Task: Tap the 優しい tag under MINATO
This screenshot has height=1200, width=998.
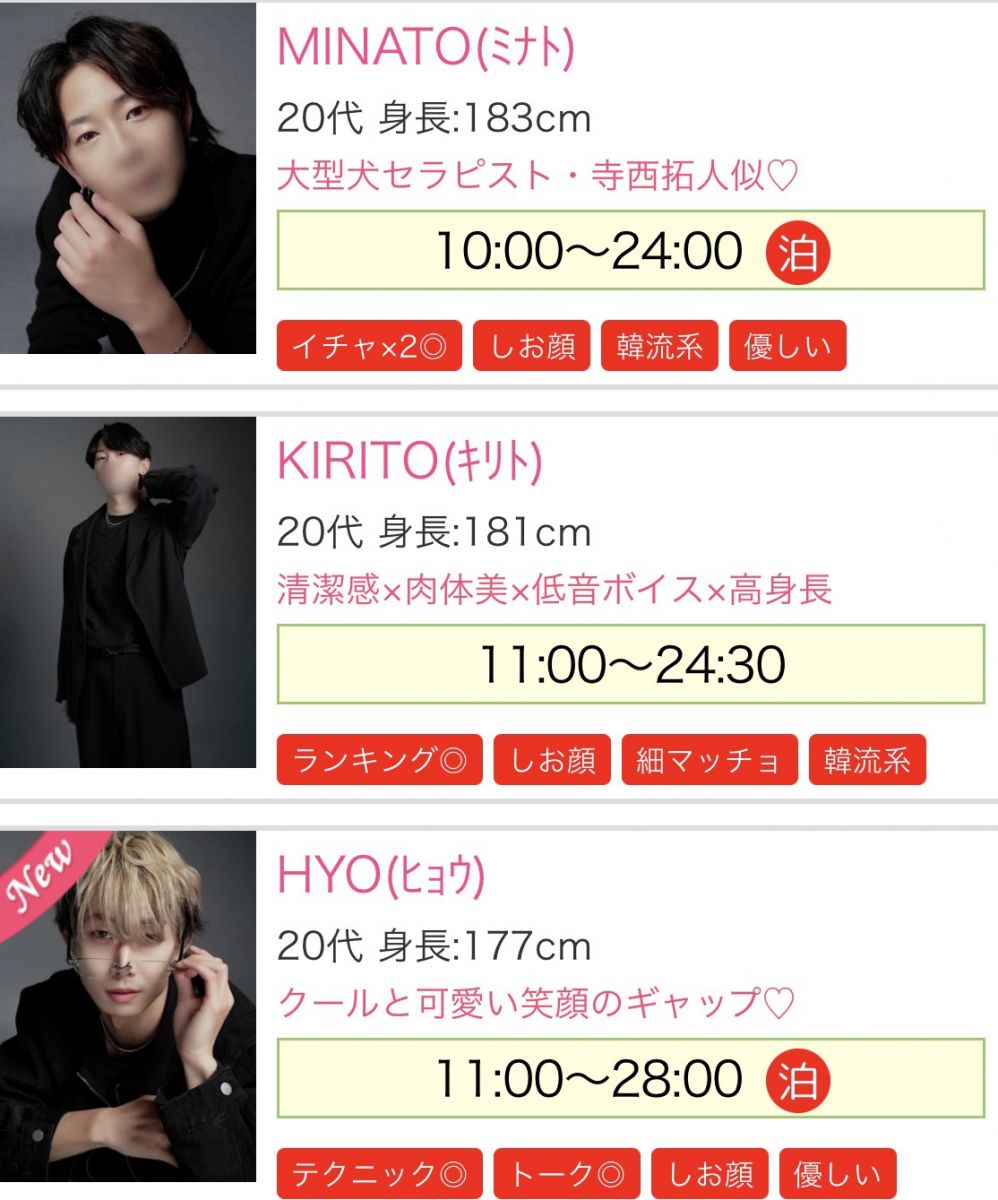Action: click(x=788, y=346)
